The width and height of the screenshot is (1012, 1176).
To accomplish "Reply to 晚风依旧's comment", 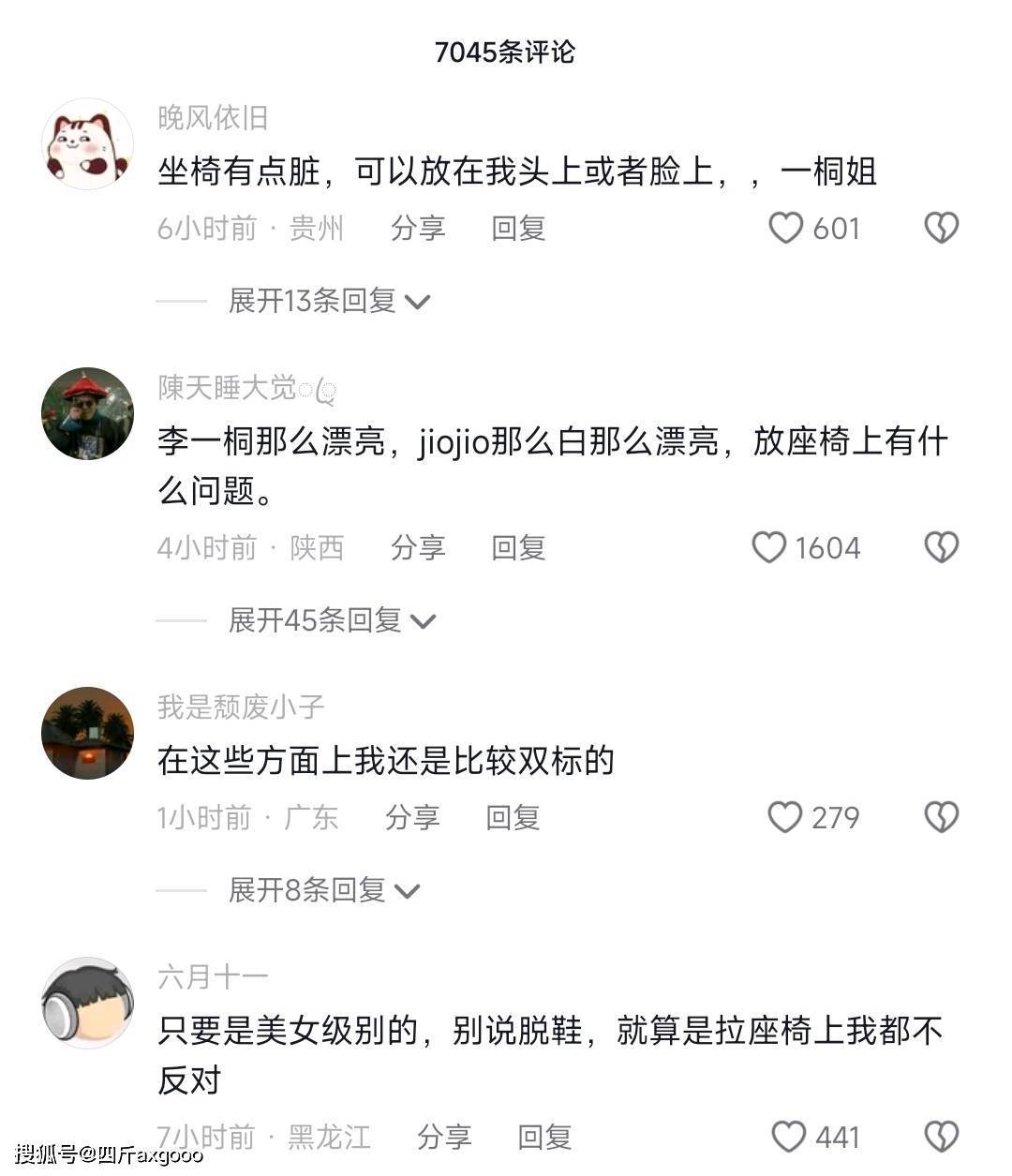I will pyautogui.click(x=518, y=228).
